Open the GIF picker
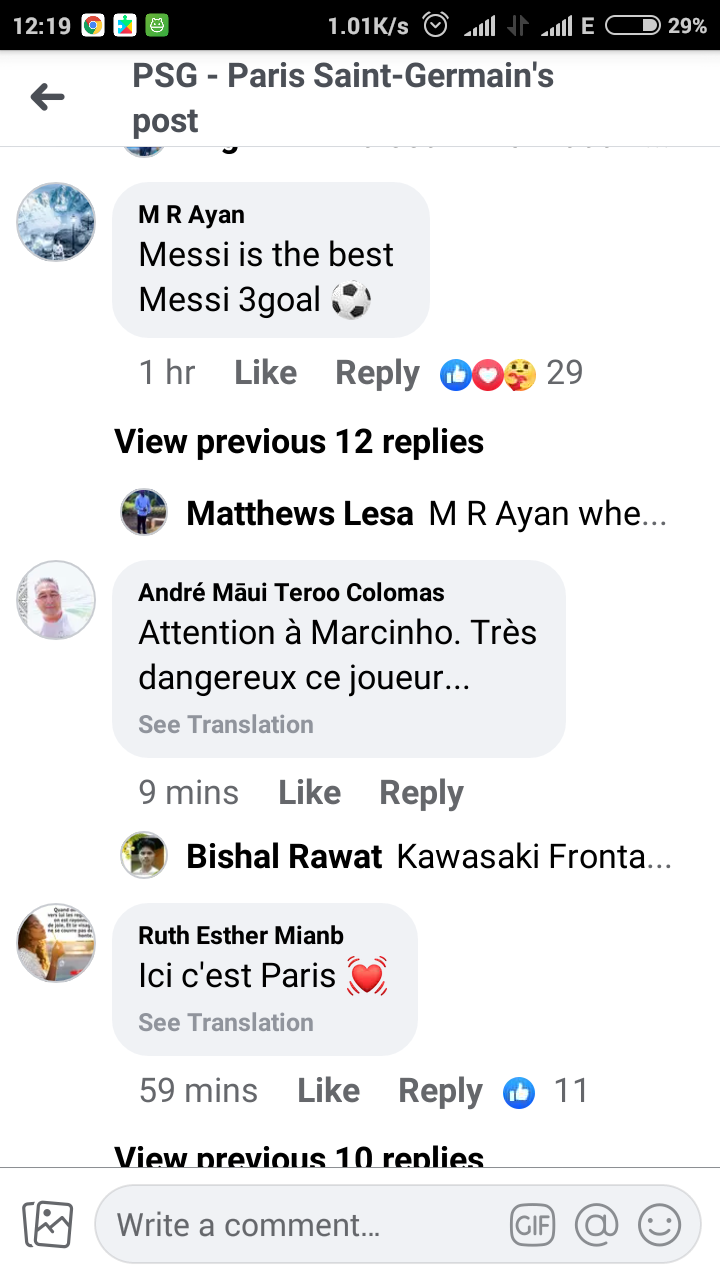The height and width of the screenshot is (1280, 720). pos(532,1225)
